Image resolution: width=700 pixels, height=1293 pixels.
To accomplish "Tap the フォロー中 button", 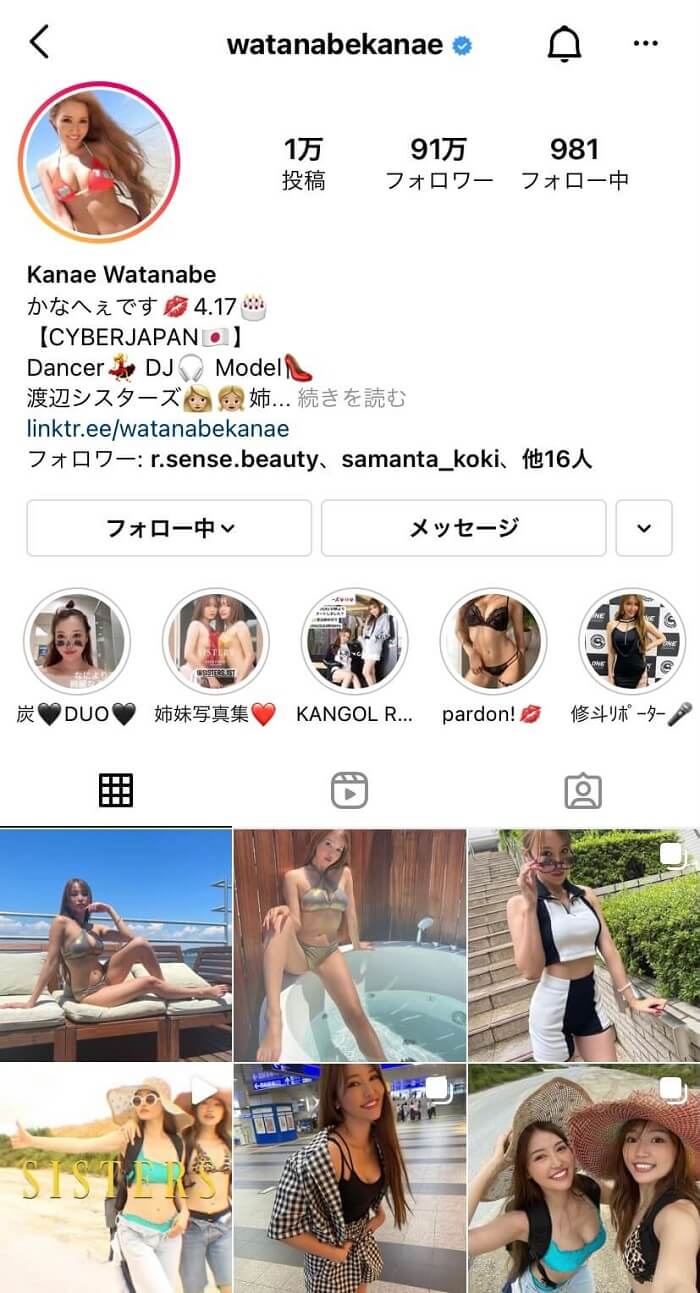I will (169, 528).
